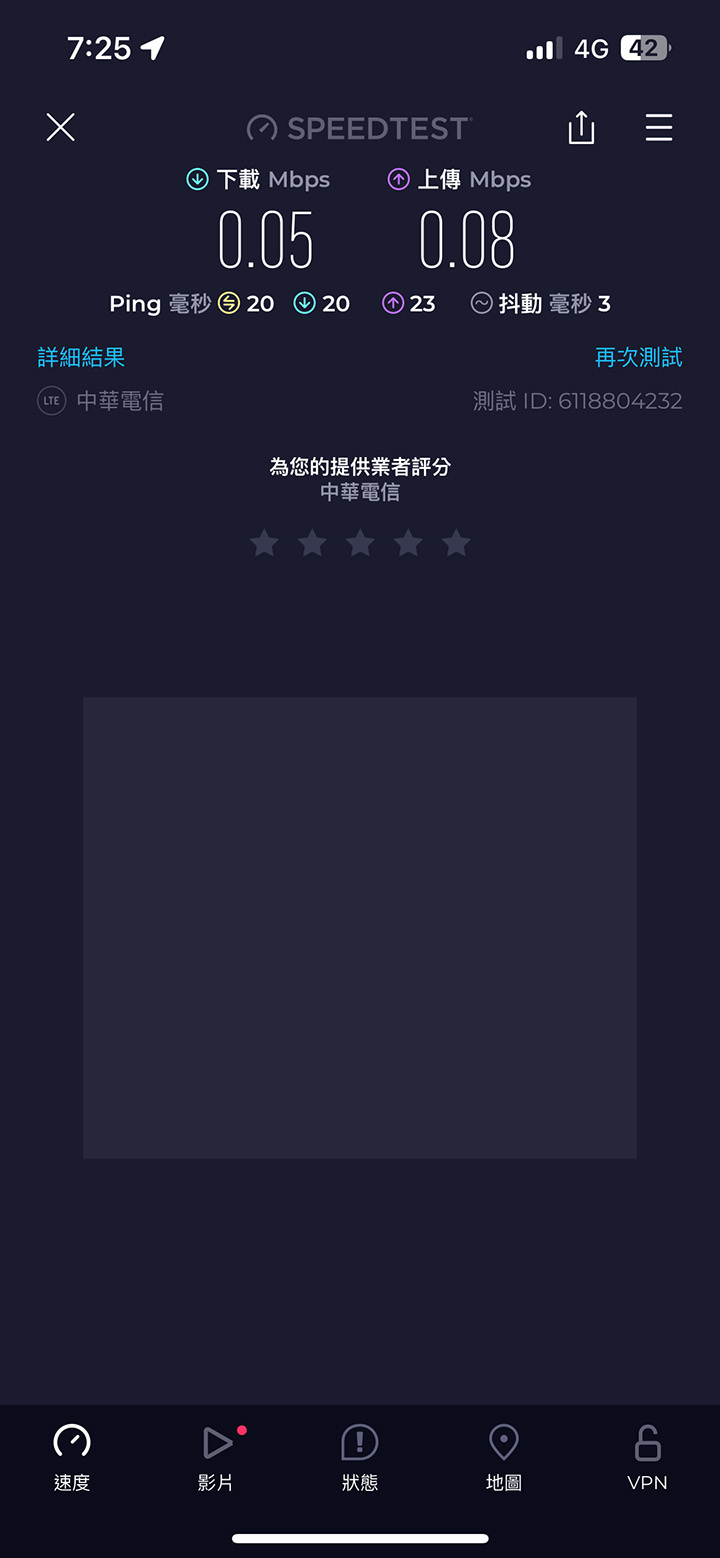The width and height of the screenshot is (720, 1558).
Task: Close the speed test results
Action: (x=61, y=127)
